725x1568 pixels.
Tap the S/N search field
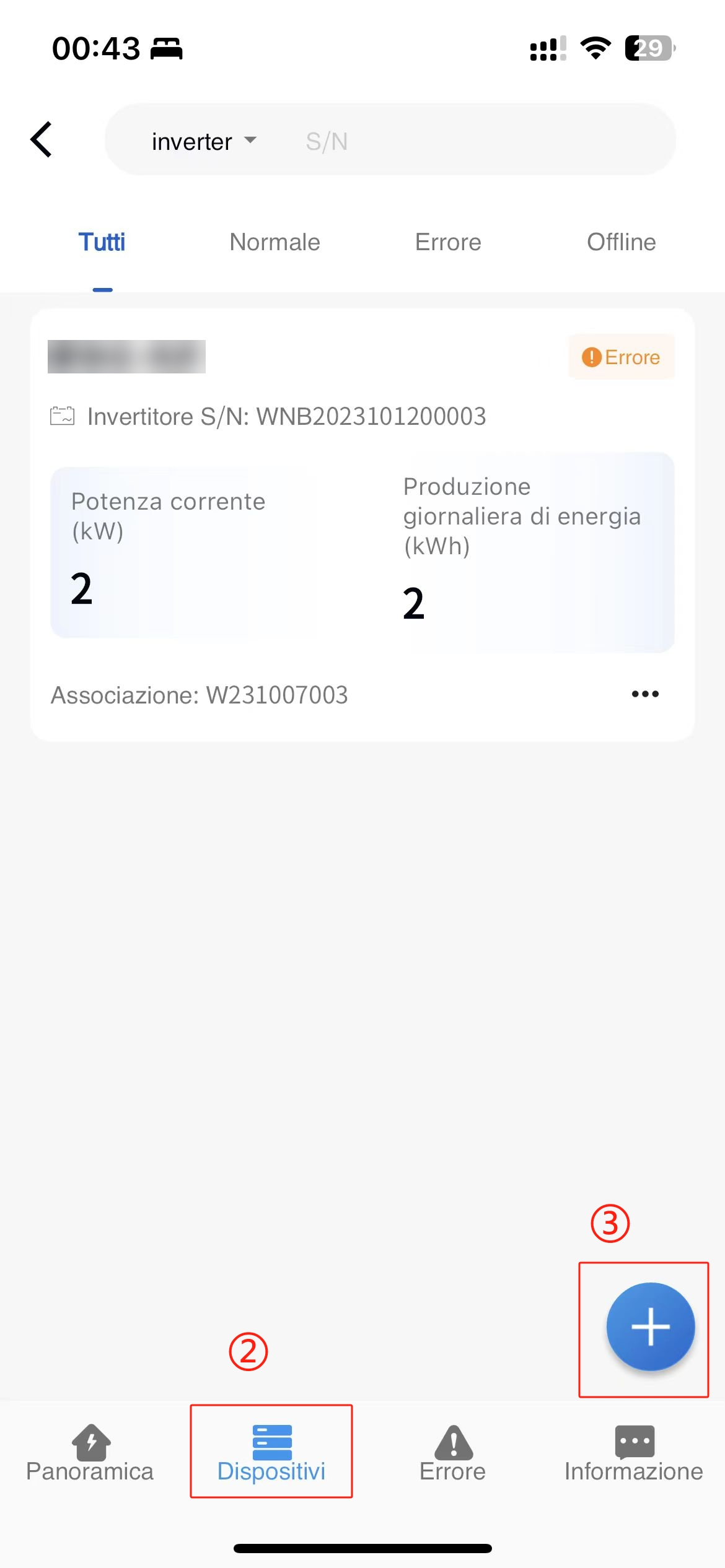[x=483, y=141]
